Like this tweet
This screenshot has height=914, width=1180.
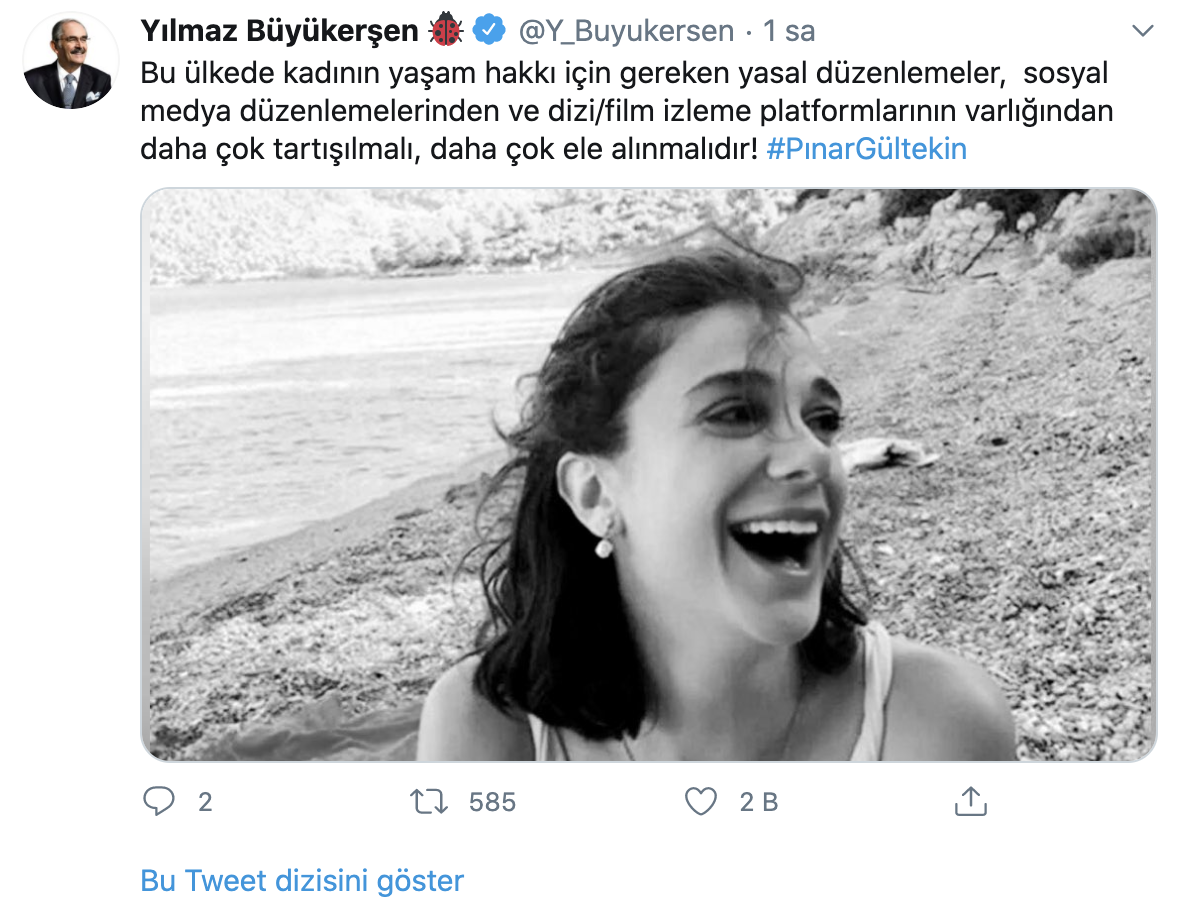point(701,801)
